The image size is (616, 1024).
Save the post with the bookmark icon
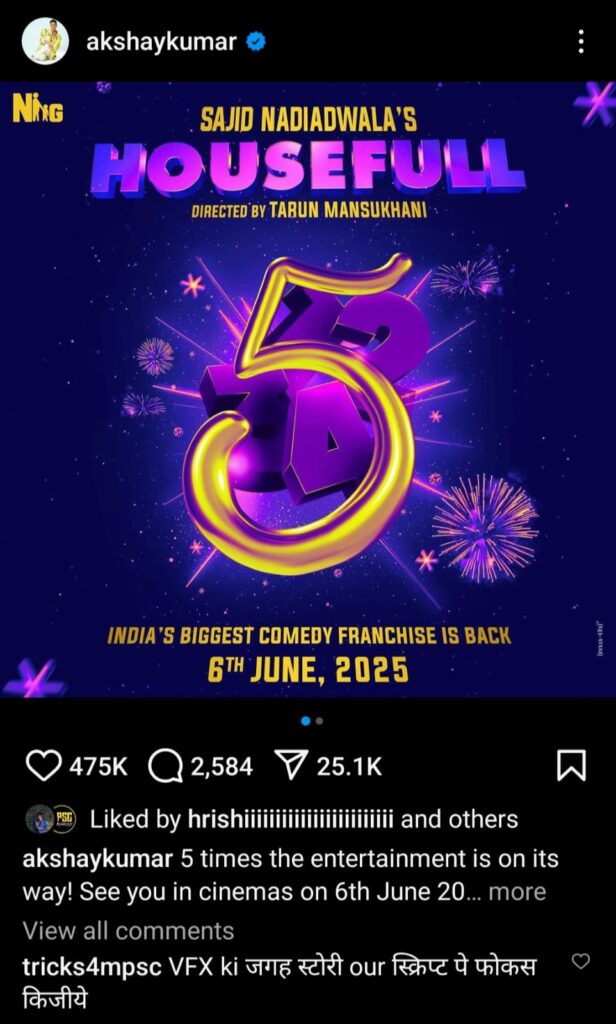[x=571, y=767]
